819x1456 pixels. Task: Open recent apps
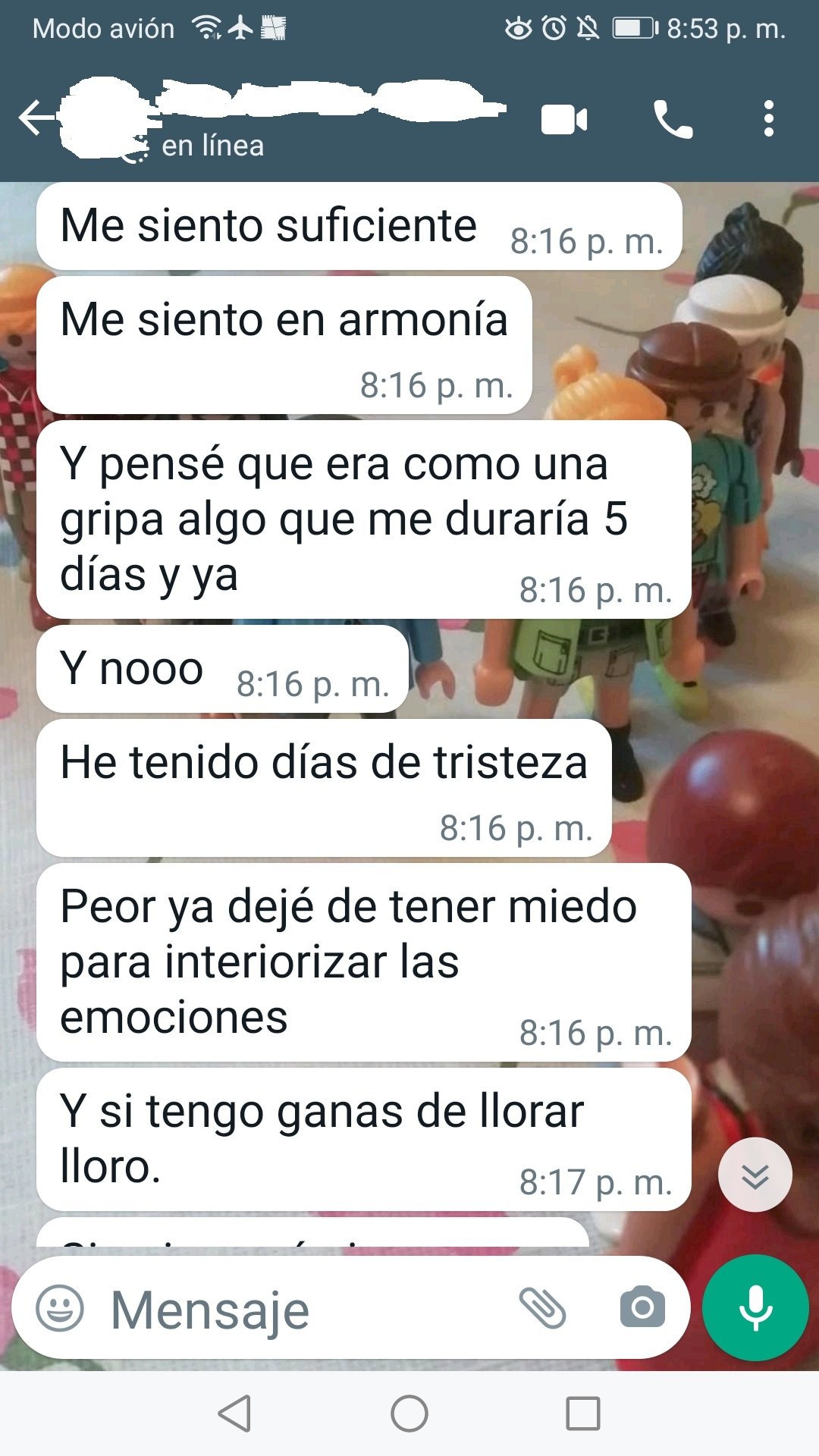[x=582, y=1414]
